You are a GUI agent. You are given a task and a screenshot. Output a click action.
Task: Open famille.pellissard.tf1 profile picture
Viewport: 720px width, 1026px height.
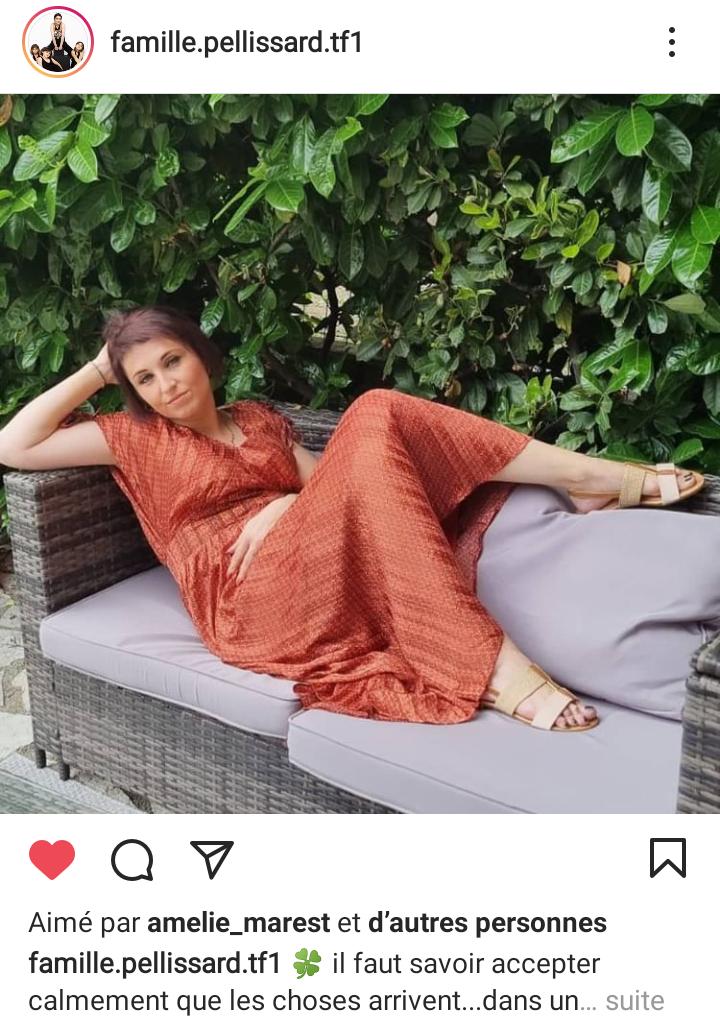(58, 42)
